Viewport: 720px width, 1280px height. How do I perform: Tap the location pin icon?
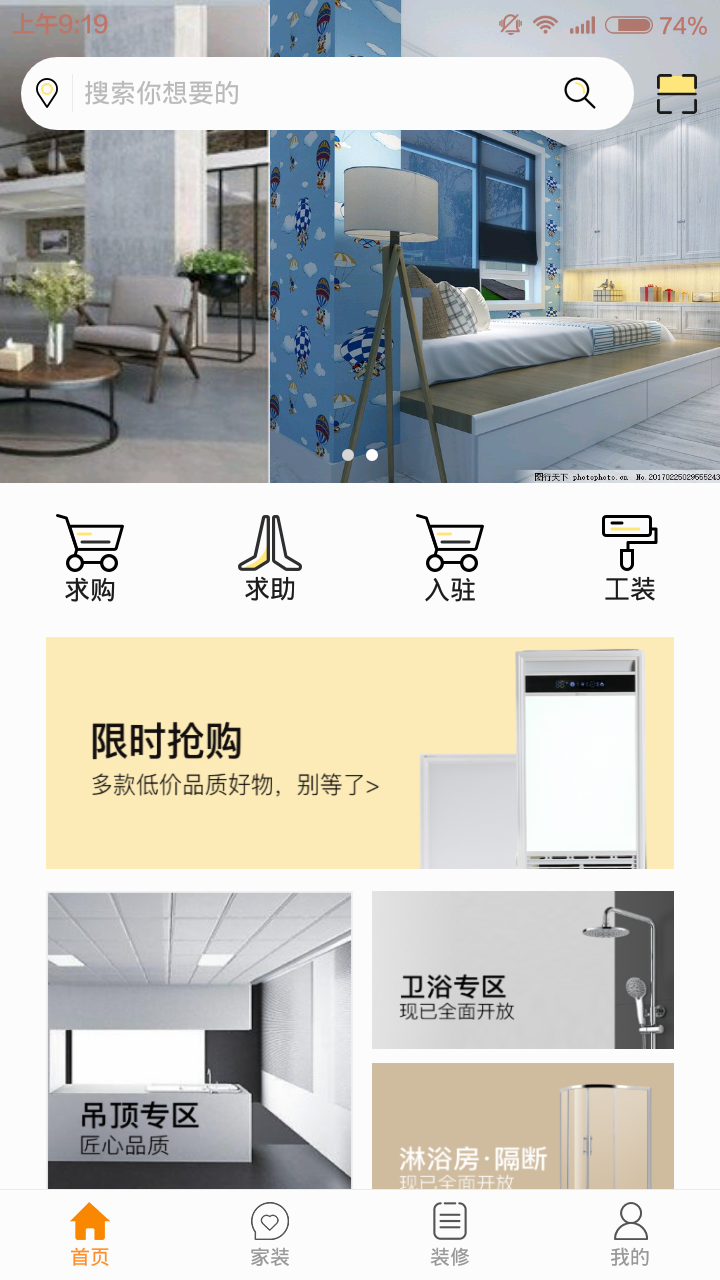point(47,93)
